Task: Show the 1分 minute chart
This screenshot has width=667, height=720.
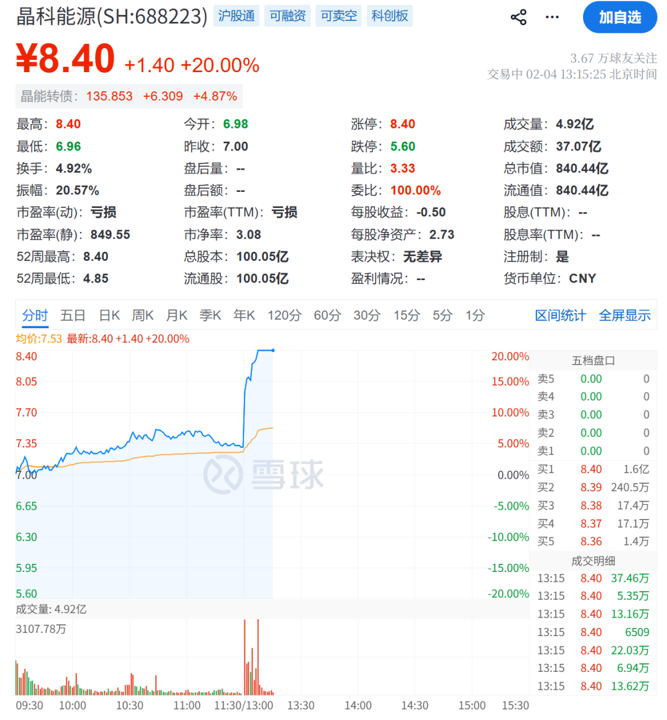Action: tap(475, 315)
